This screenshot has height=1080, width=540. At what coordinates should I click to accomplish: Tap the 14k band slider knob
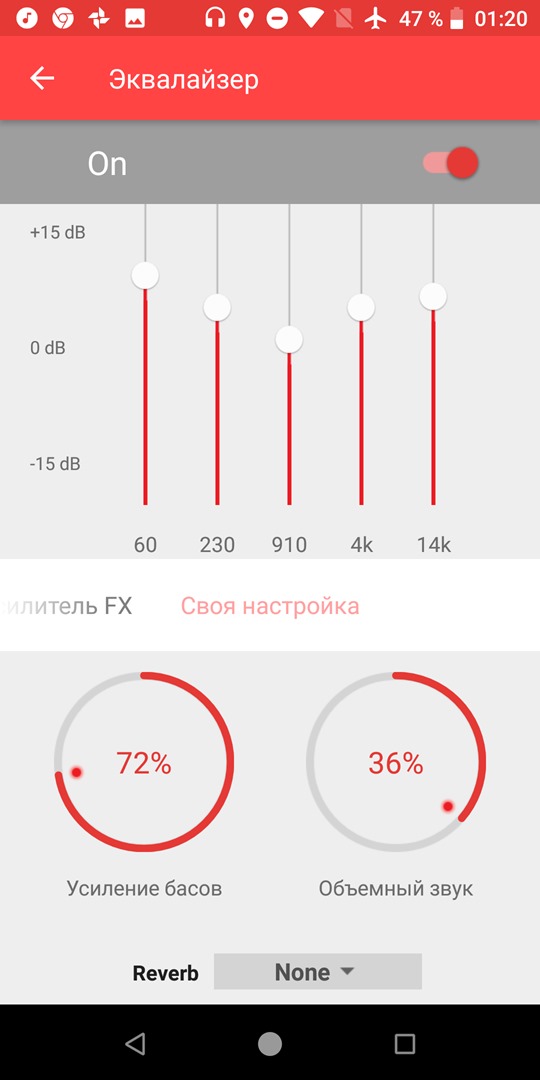(x=433, y=297)
